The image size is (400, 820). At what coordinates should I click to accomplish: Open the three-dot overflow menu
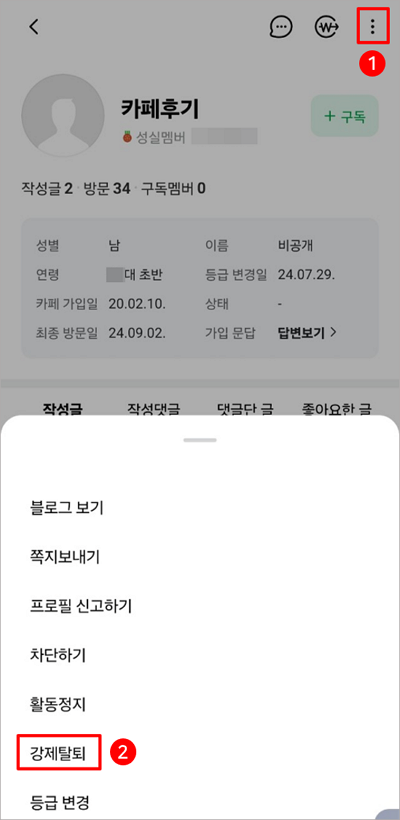click(x=373, y=26)
